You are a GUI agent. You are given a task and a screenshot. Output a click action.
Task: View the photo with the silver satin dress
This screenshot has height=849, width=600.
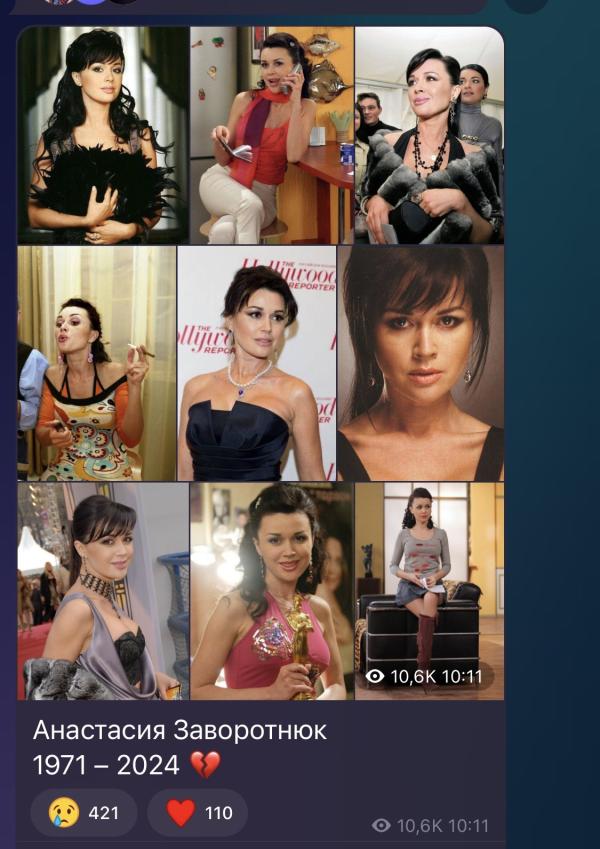point(102,591)
